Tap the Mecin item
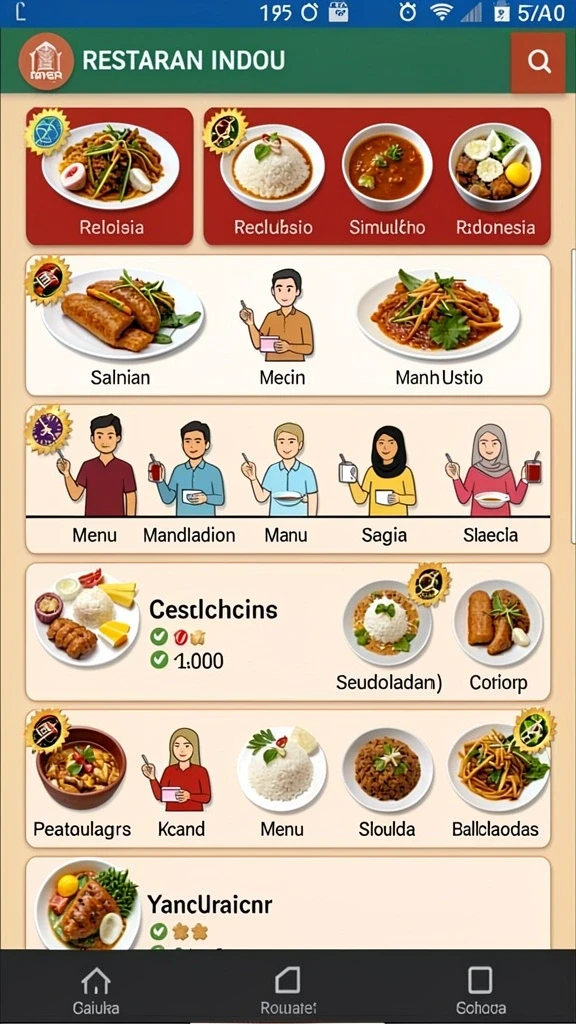Image resolution: width=576 pixels, height=1024 pixels. pos(281,327)
